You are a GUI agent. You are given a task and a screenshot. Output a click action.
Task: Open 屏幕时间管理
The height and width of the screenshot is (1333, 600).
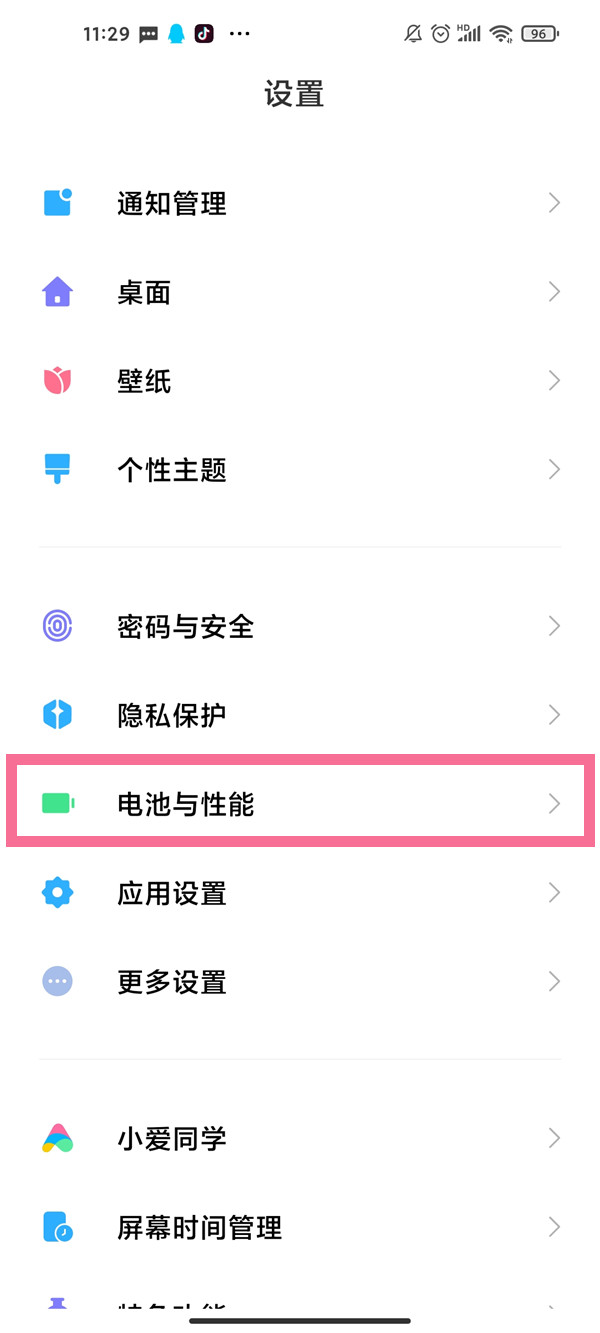[x=200, y=1227]
